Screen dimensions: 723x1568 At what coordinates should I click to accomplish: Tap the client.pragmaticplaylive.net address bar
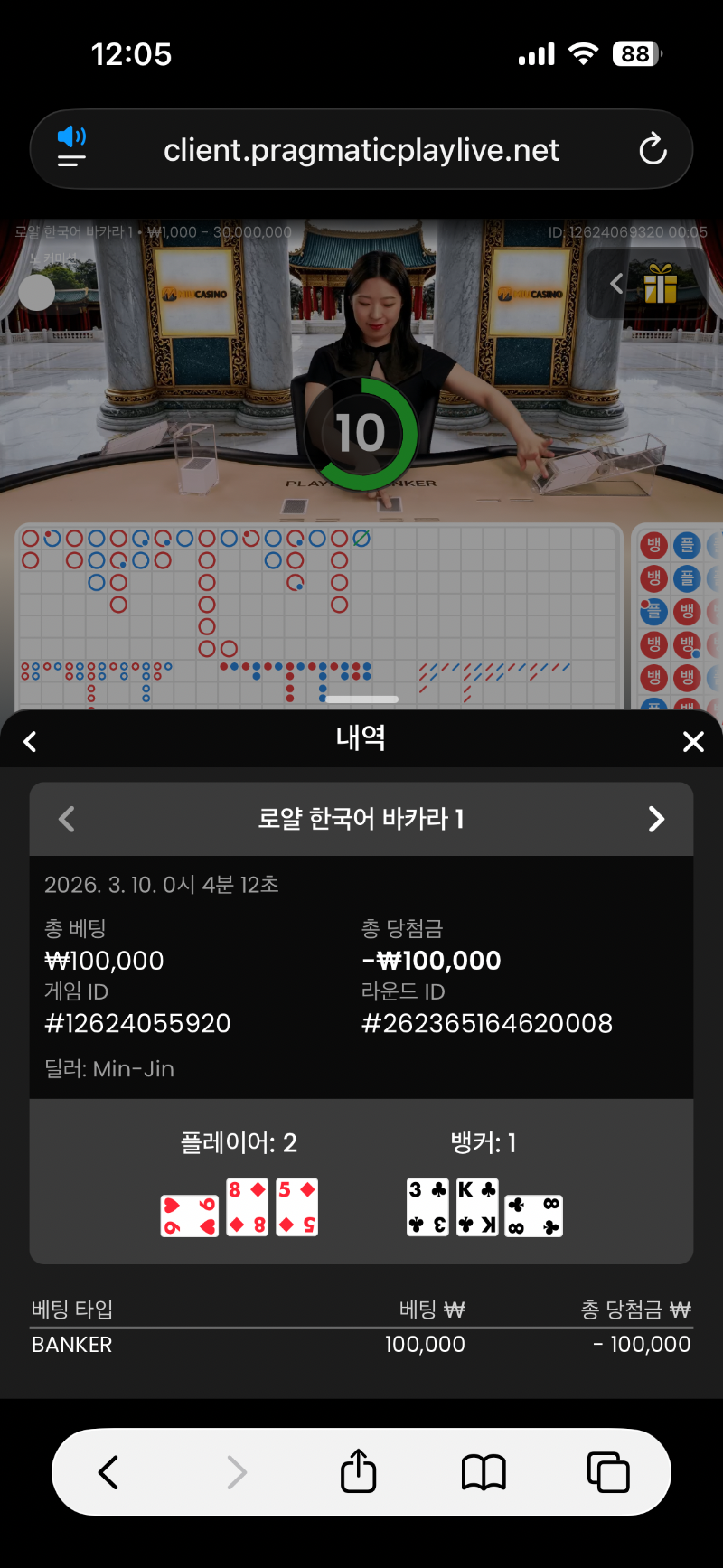pyautogui.click(x=361, y=150)
